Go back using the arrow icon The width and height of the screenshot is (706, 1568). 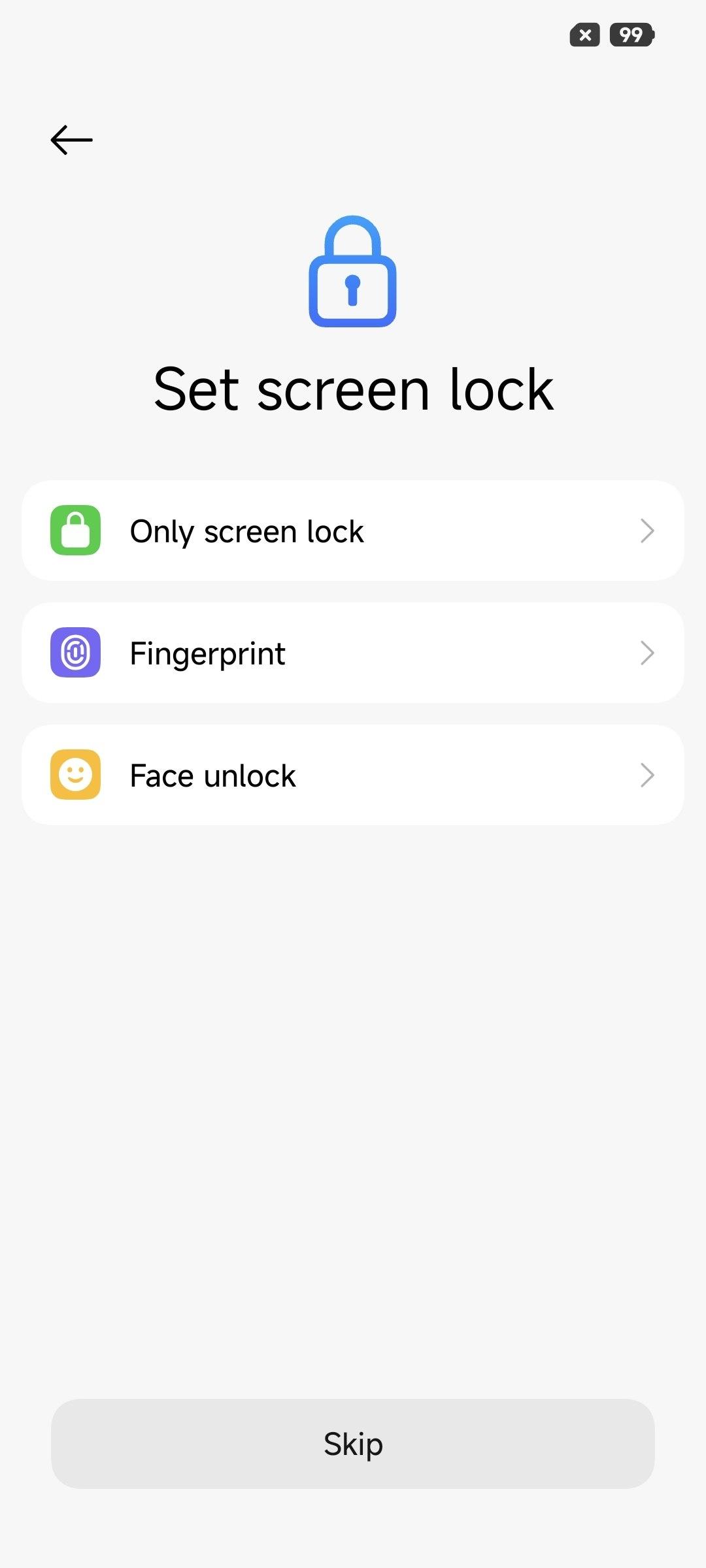[71, 140]
